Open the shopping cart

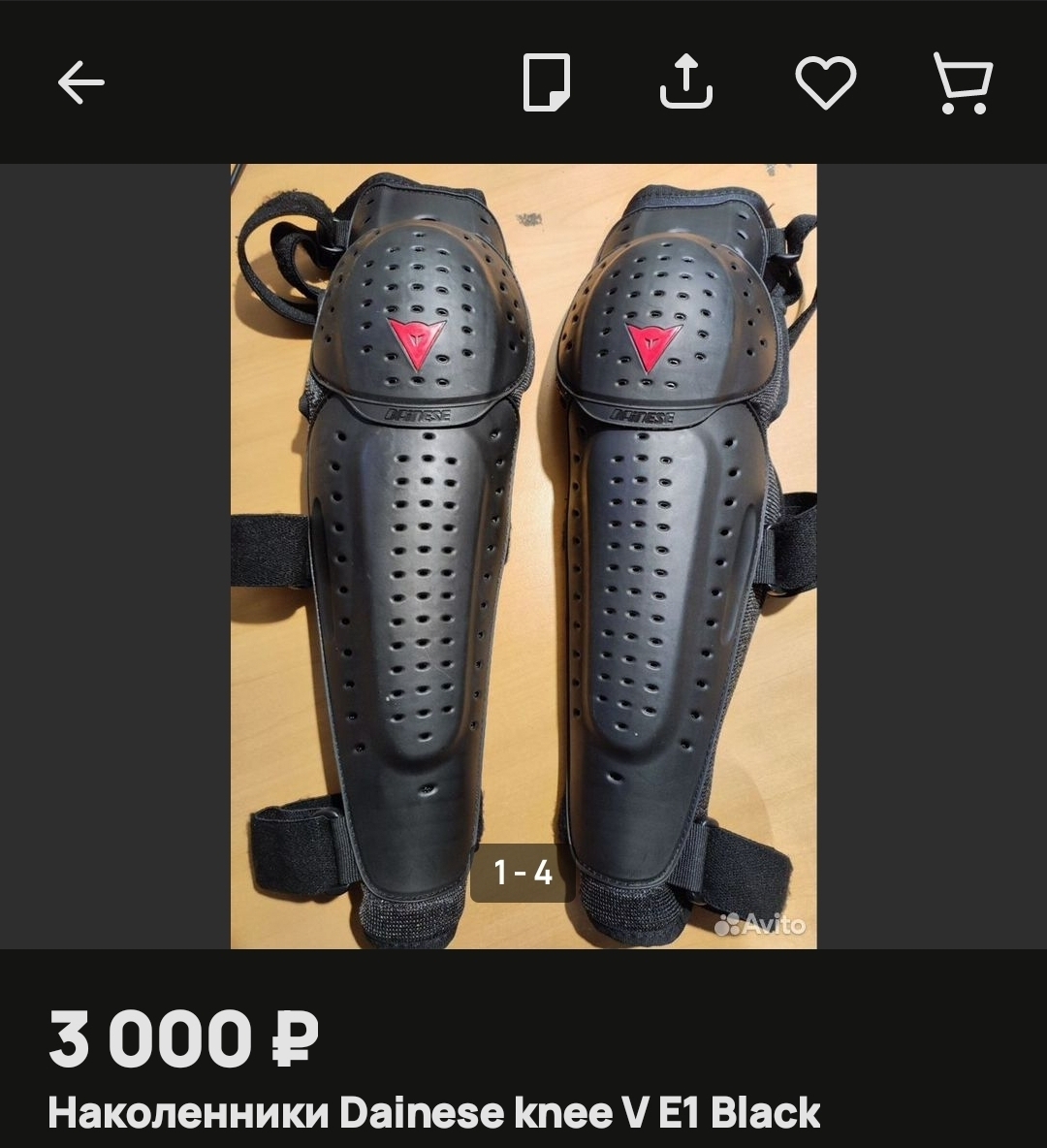coord(963,83)
